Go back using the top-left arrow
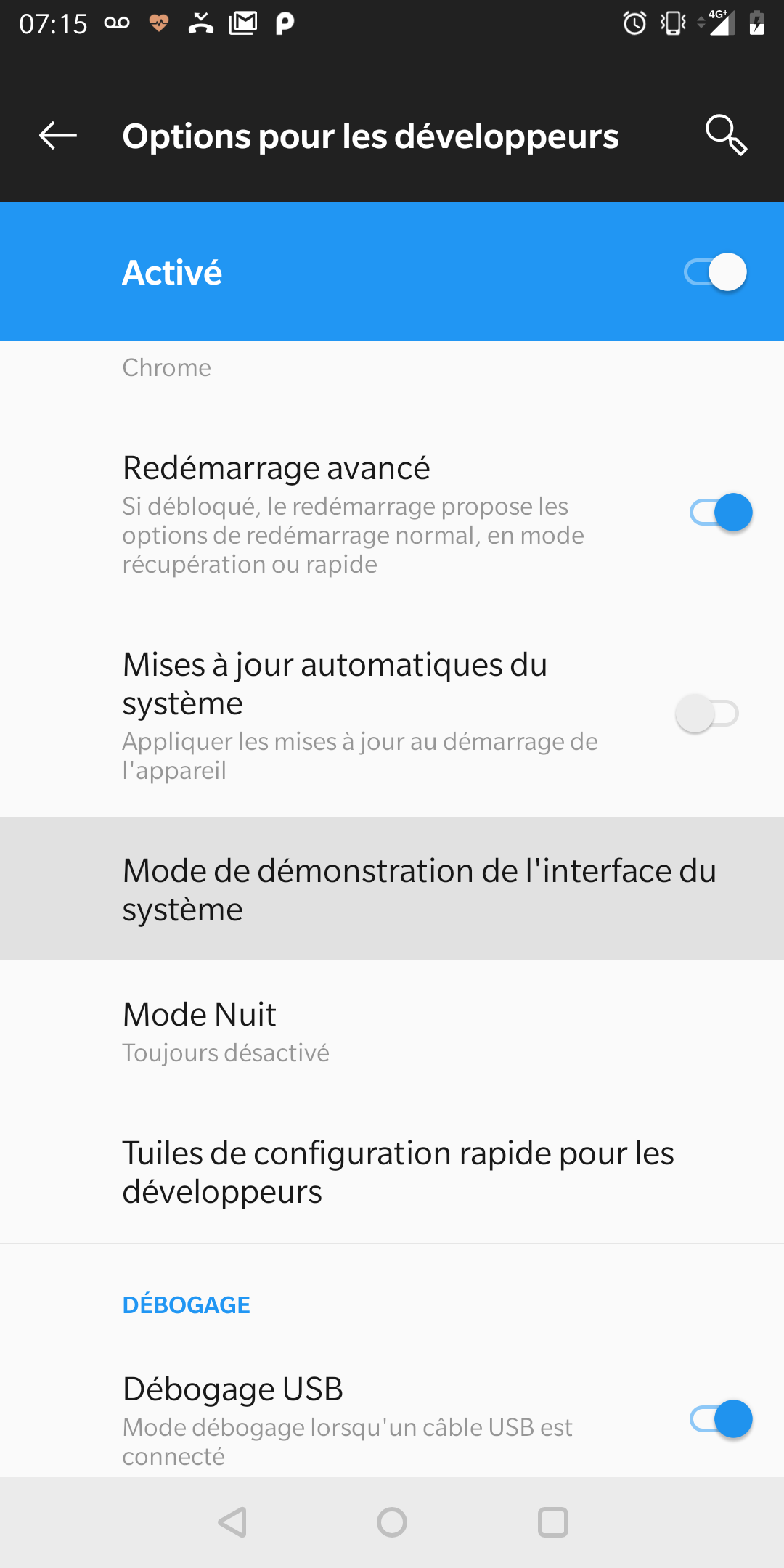Viewport: 784px width, 1568px height. 58,136
